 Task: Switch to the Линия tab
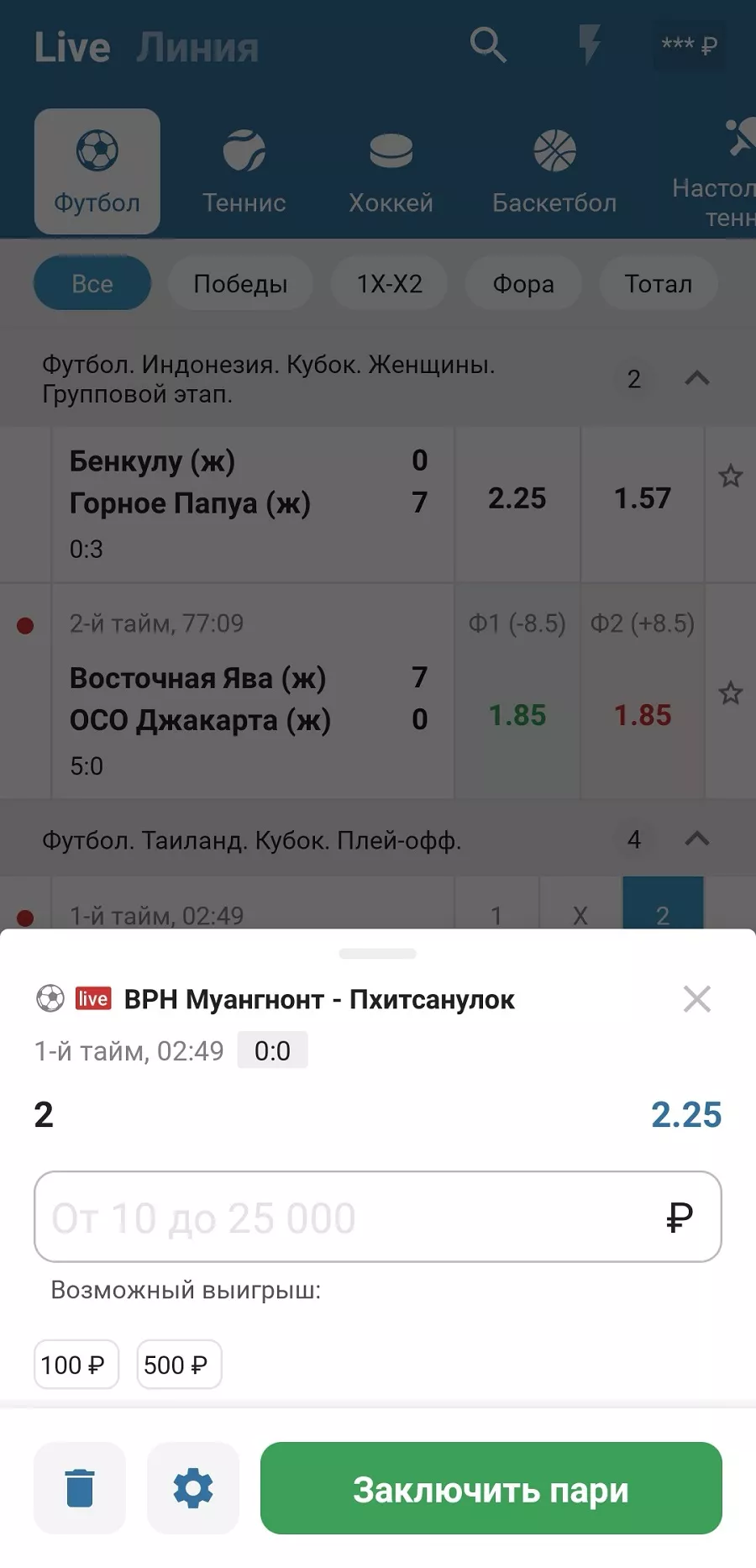(x=197, y=46)
